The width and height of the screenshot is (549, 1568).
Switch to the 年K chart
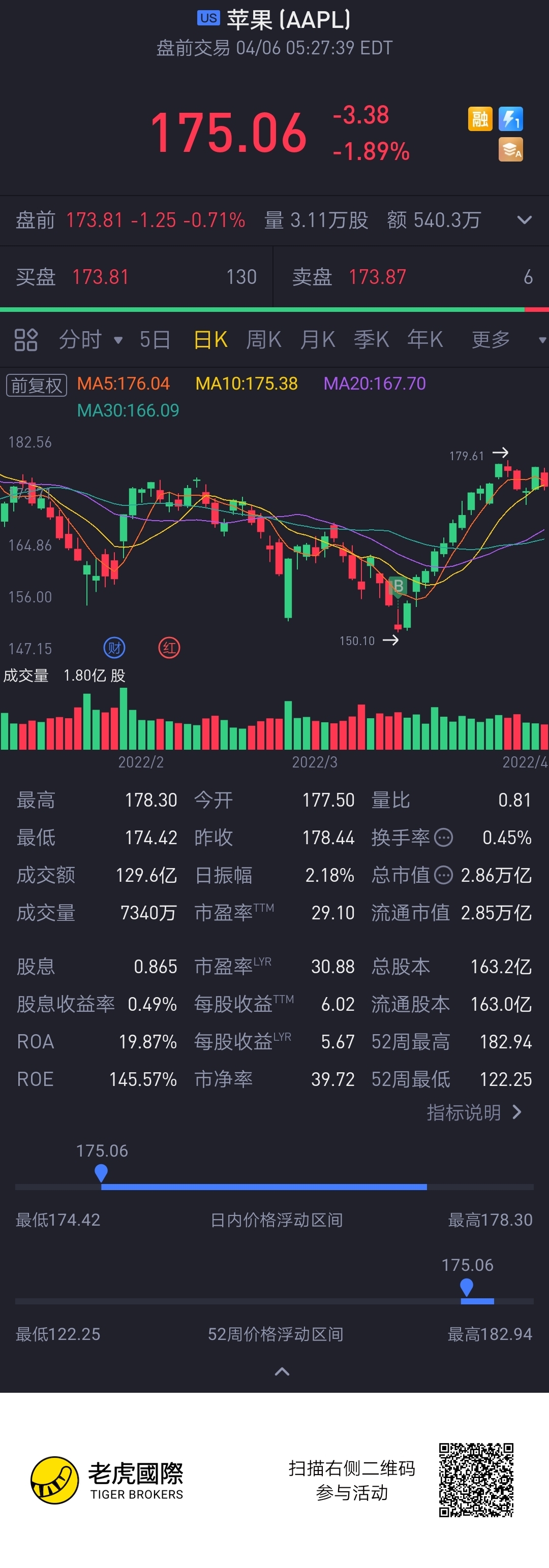(424, 340)
